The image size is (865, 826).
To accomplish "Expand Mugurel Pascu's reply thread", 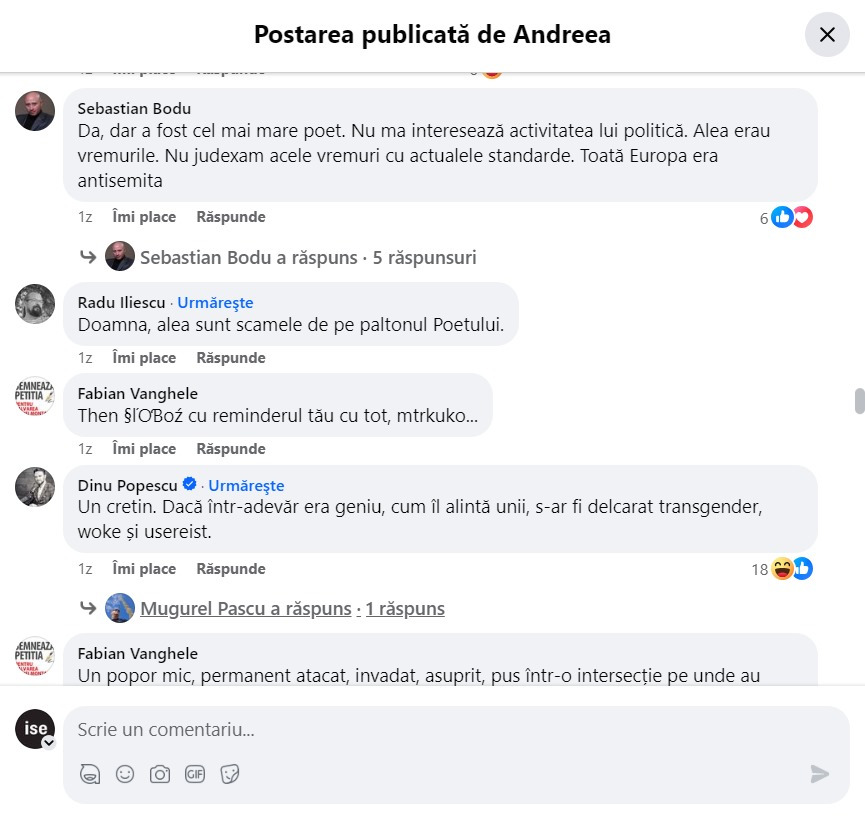I will coord(292,608).
